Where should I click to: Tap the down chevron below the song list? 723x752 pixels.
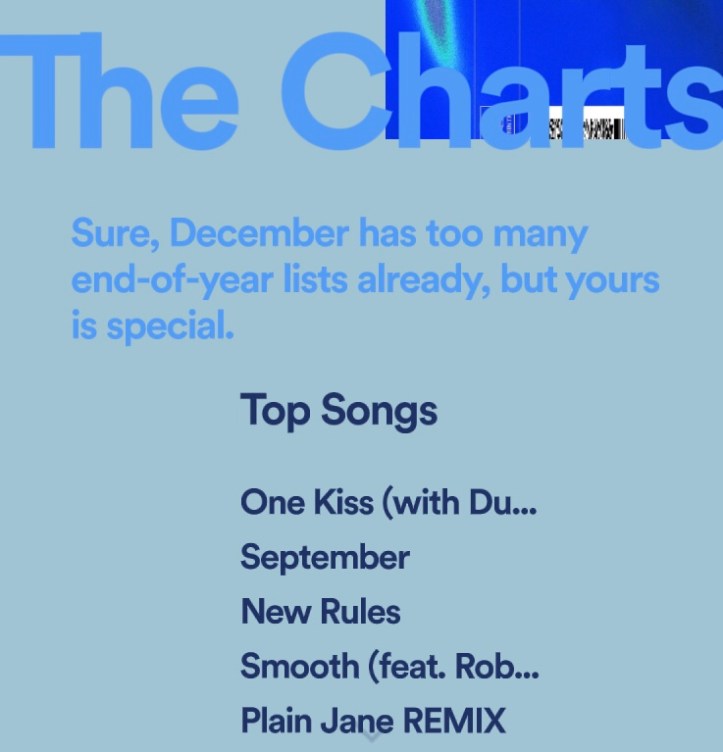372,738
